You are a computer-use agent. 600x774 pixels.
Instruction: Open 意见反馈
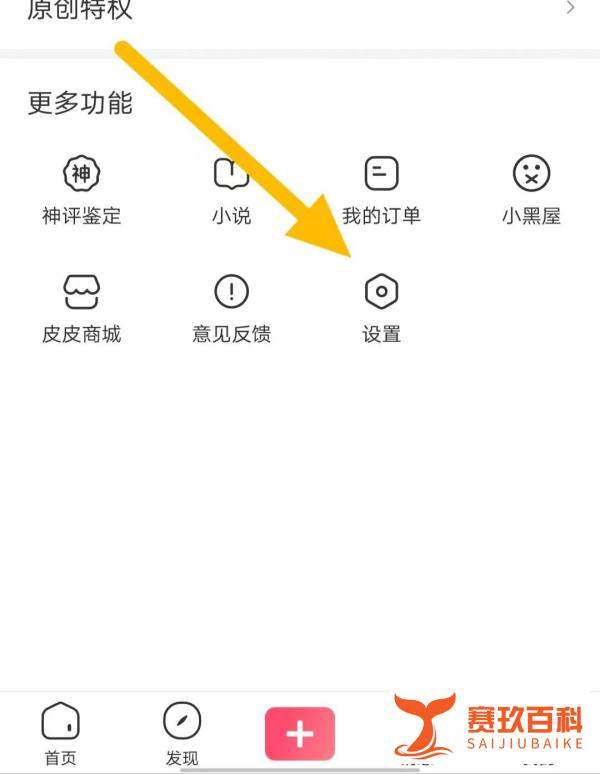[x=231, y=308]
